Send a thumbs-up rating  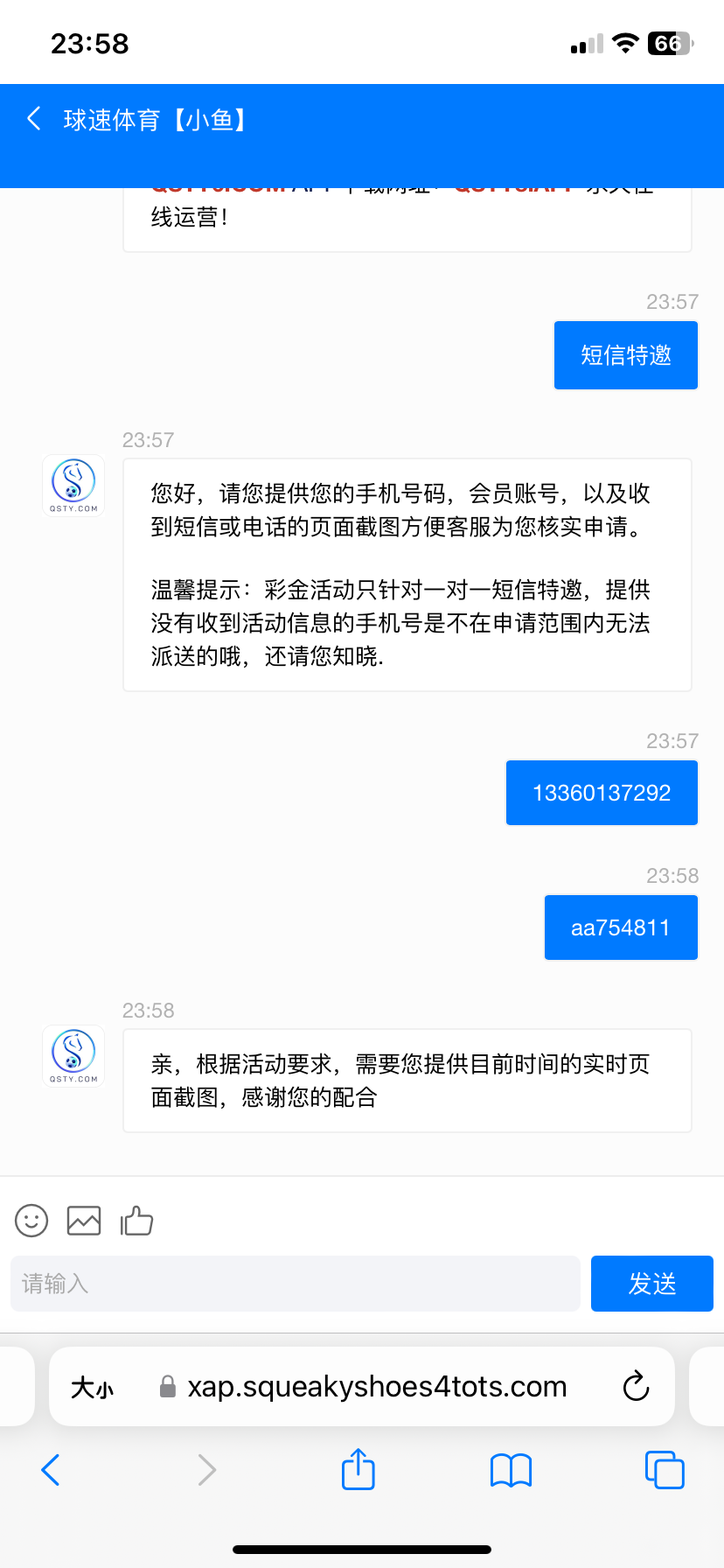[x=136, y=1221]
